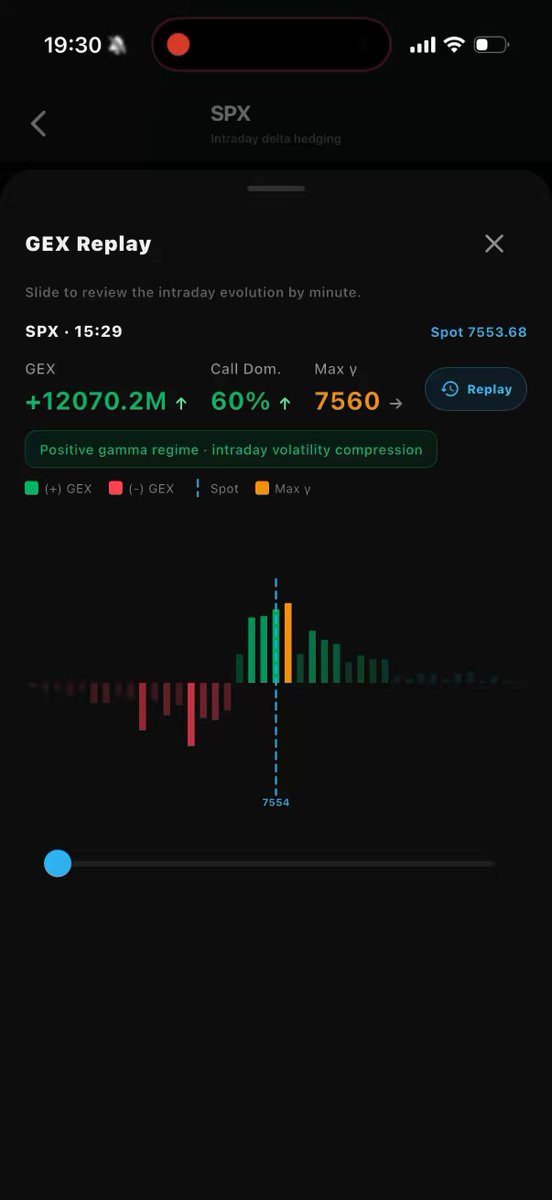Close the GEX Replay sheet
552x1200 pixels.
[x=494, y=243]
